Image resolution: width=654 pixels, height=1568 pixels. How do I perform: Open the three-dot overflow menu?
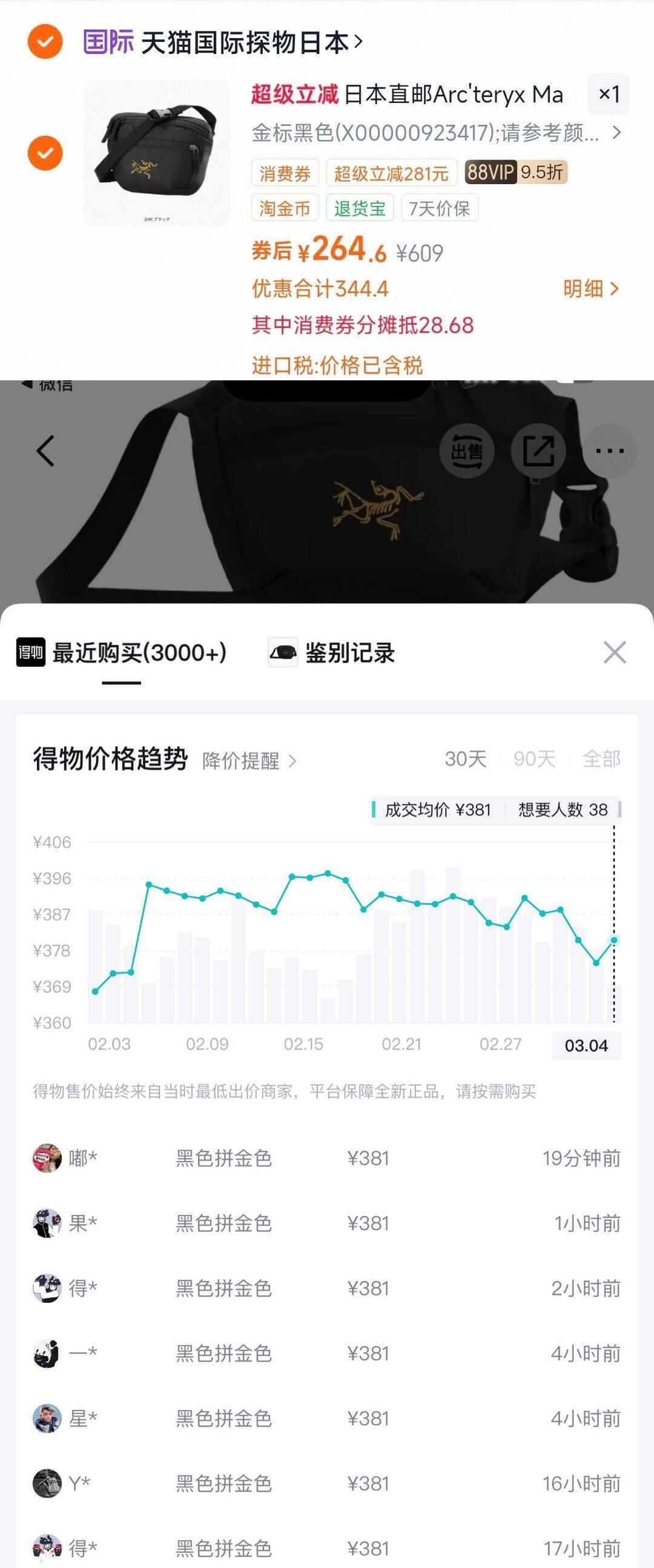[x=610, y=451]
